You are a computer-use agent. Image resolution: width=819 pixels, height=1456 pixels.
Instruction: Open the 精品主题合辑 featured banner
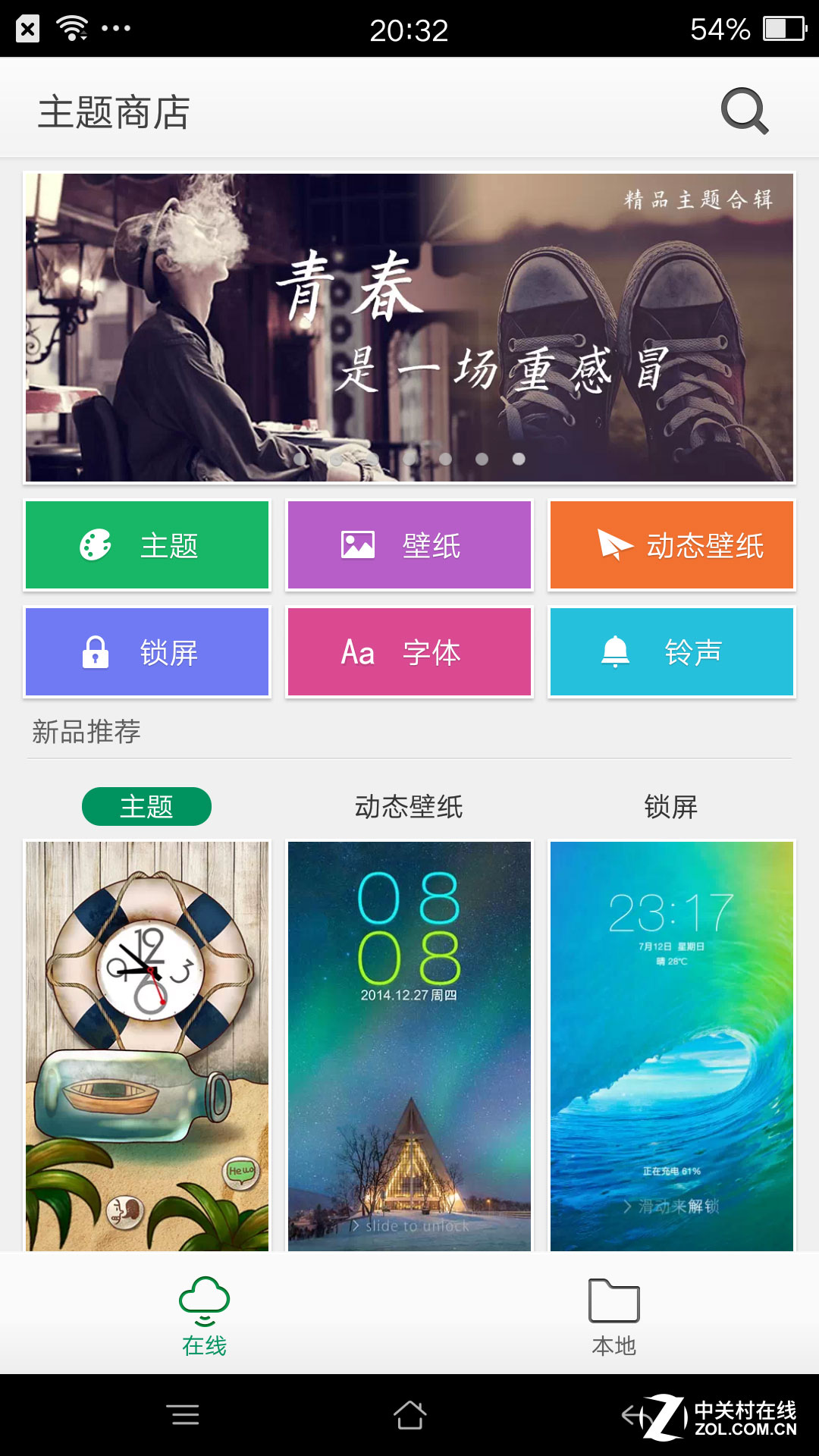(409, 326)
